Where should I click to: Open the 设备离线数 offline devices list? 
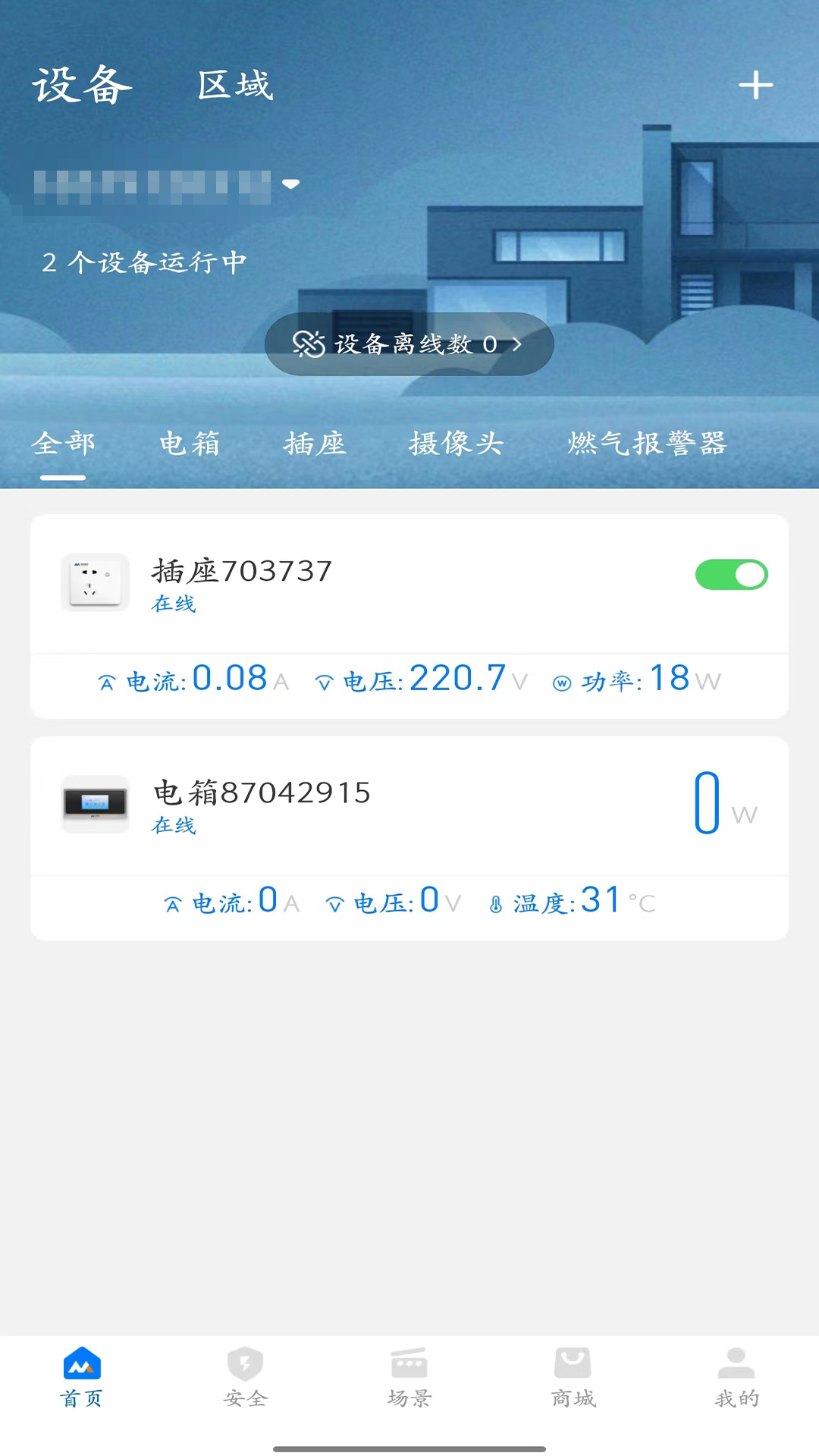coord(409,344)
